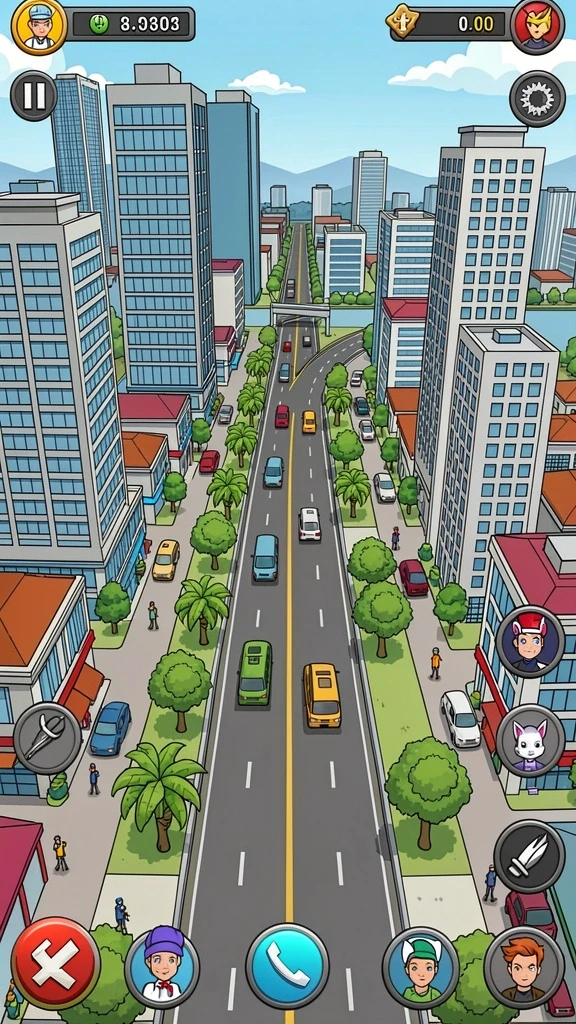Image resolution: width=576 pixels, height=1024 pixels.
Task: Select the purple beanie character
Action: point(162,967)
